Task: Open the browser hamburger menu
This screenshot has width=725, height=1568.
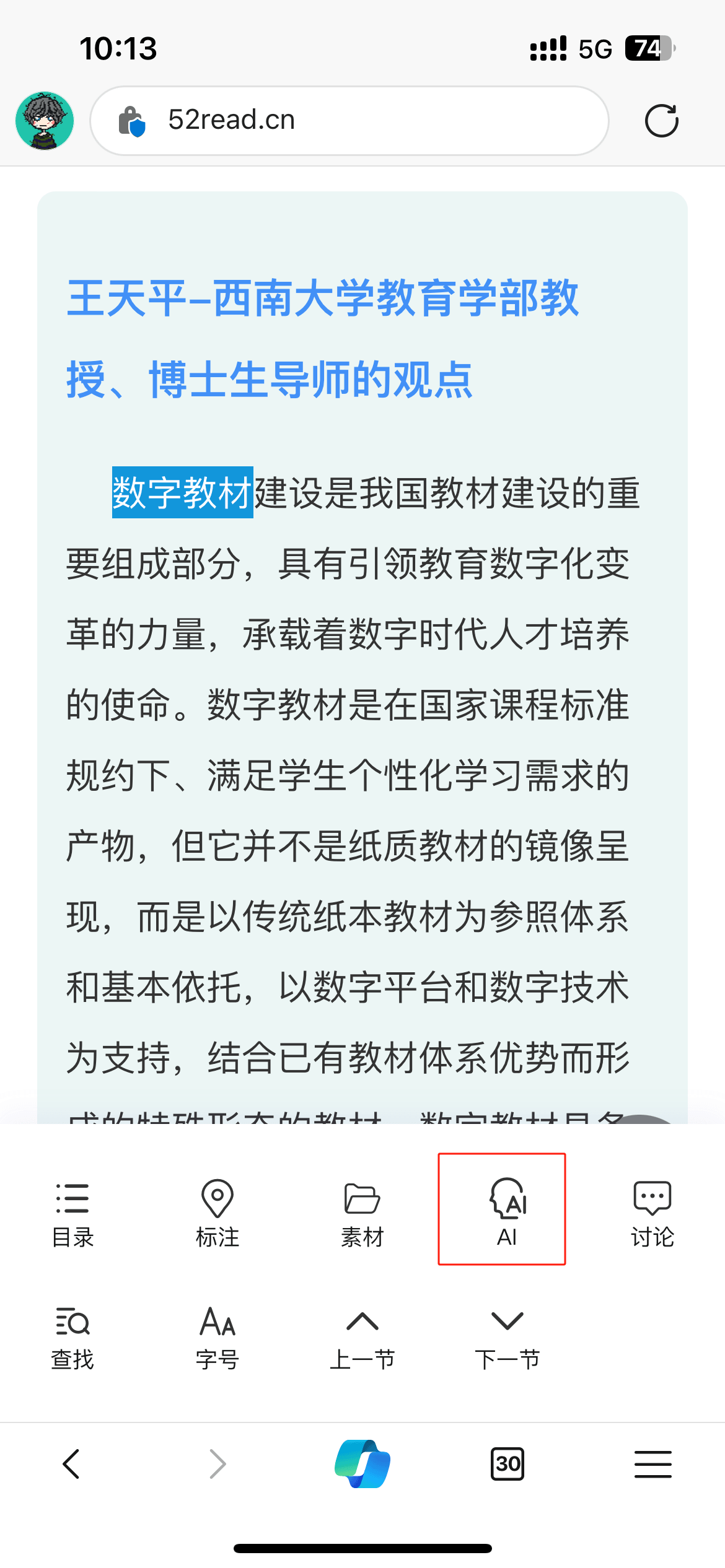Action: pyautogui.click(x=653, y=1464)
